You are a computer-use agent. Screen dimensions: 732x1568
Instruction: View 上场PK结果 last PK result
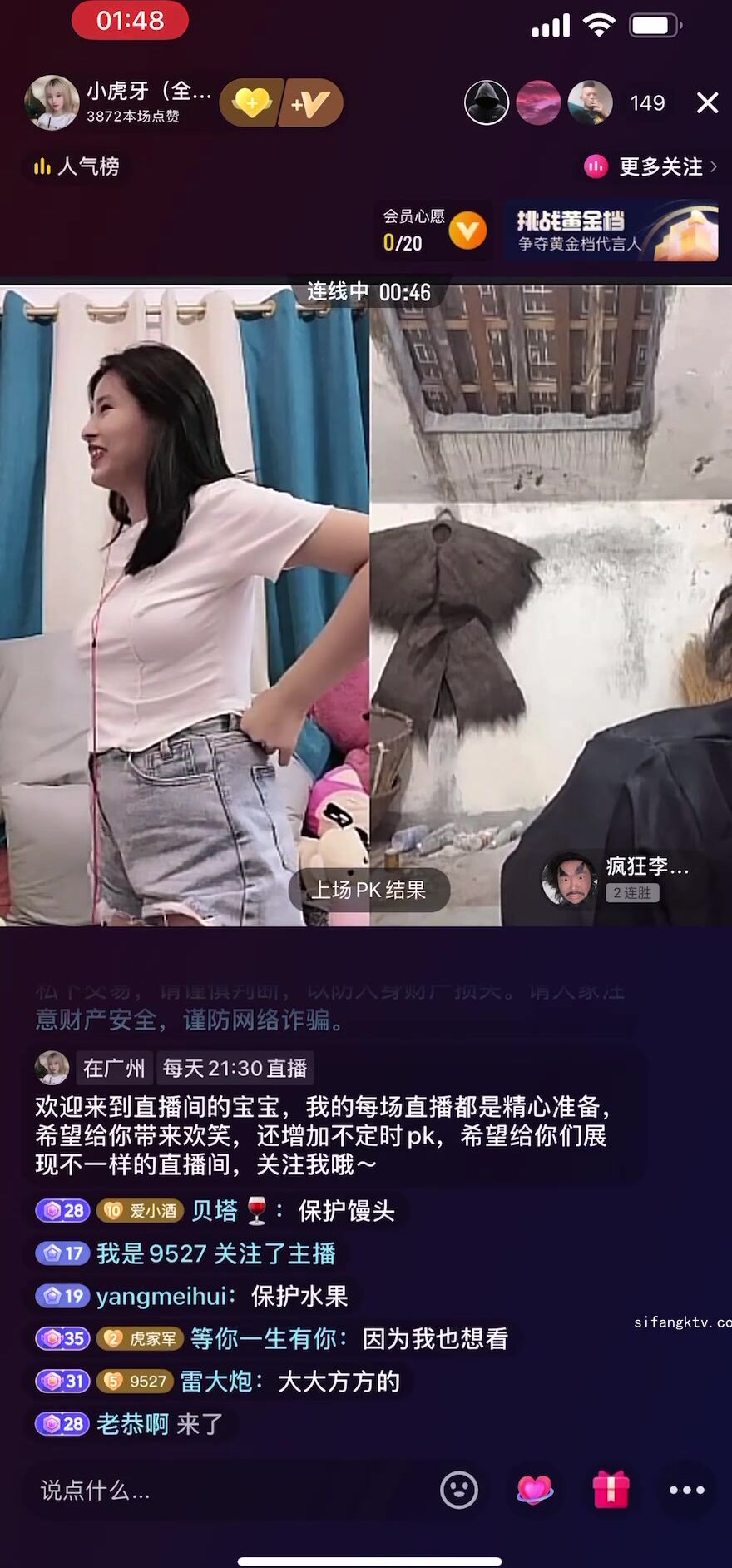tap(368, 890)
